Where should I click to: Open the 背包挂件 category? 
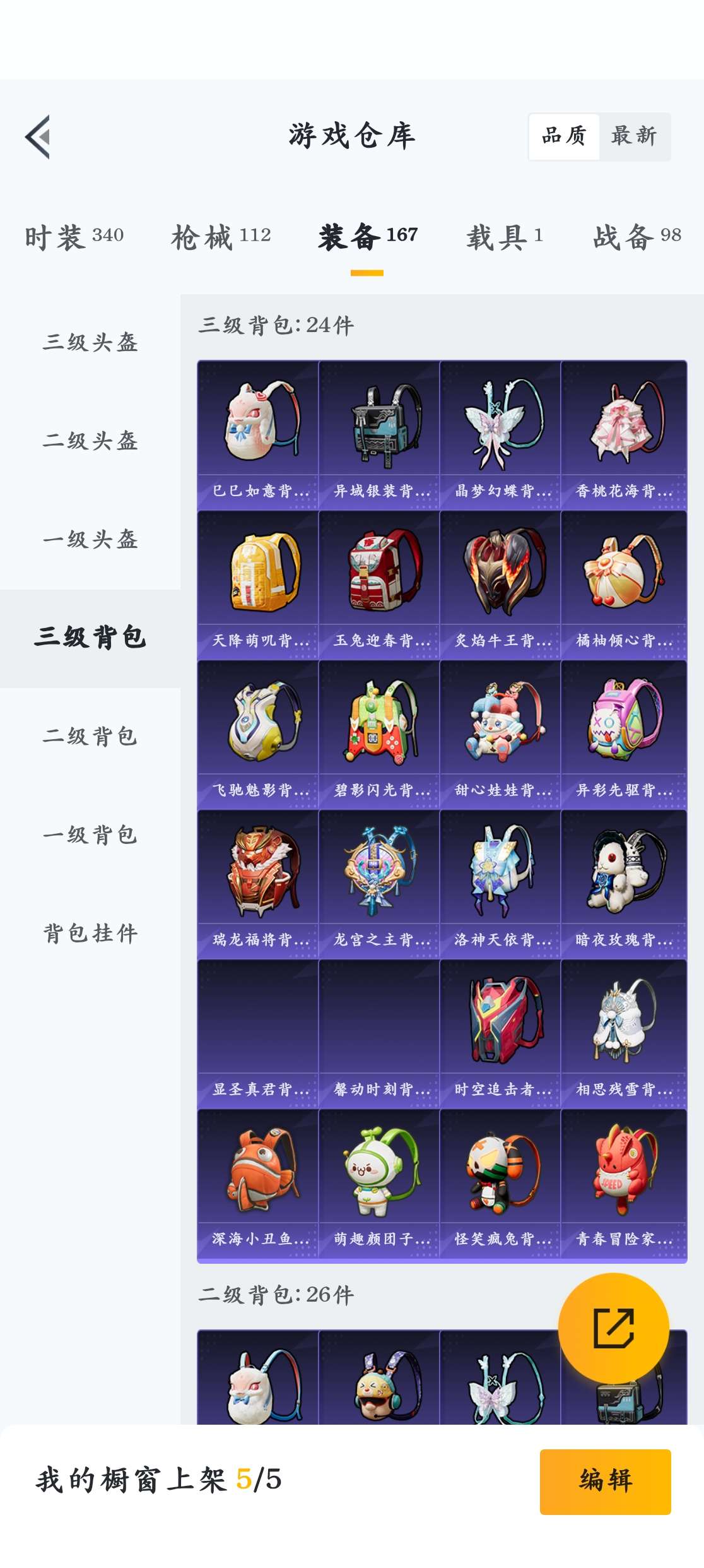pos(90,933)
